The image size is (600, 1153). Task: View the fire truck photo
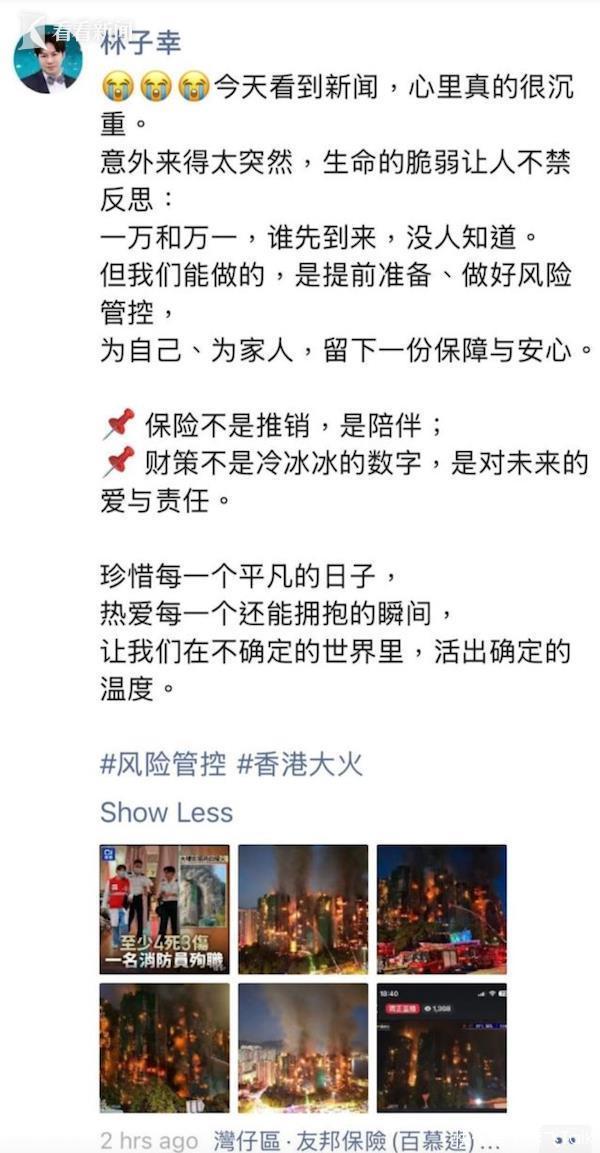tap(441, 909)
